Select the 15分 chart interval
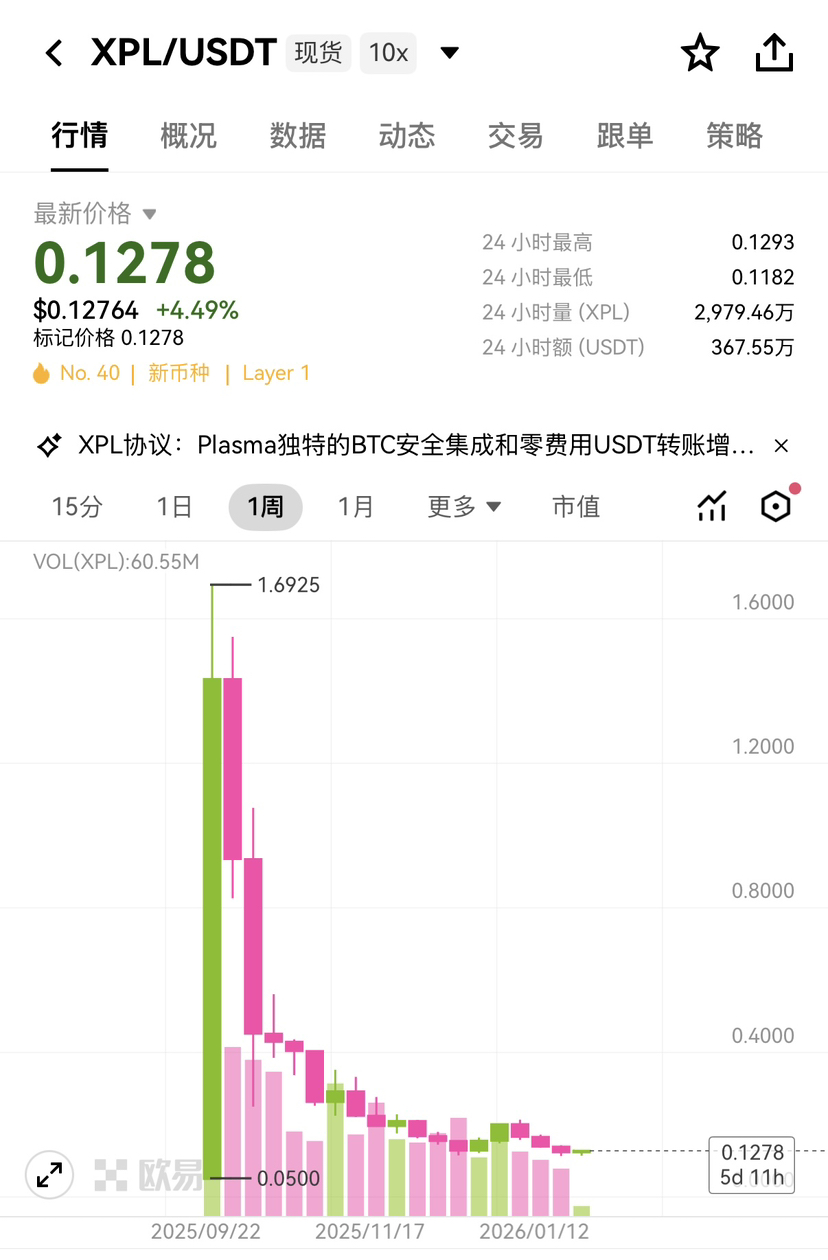Screen dimensions: 828x1260 tap(77, 507)
